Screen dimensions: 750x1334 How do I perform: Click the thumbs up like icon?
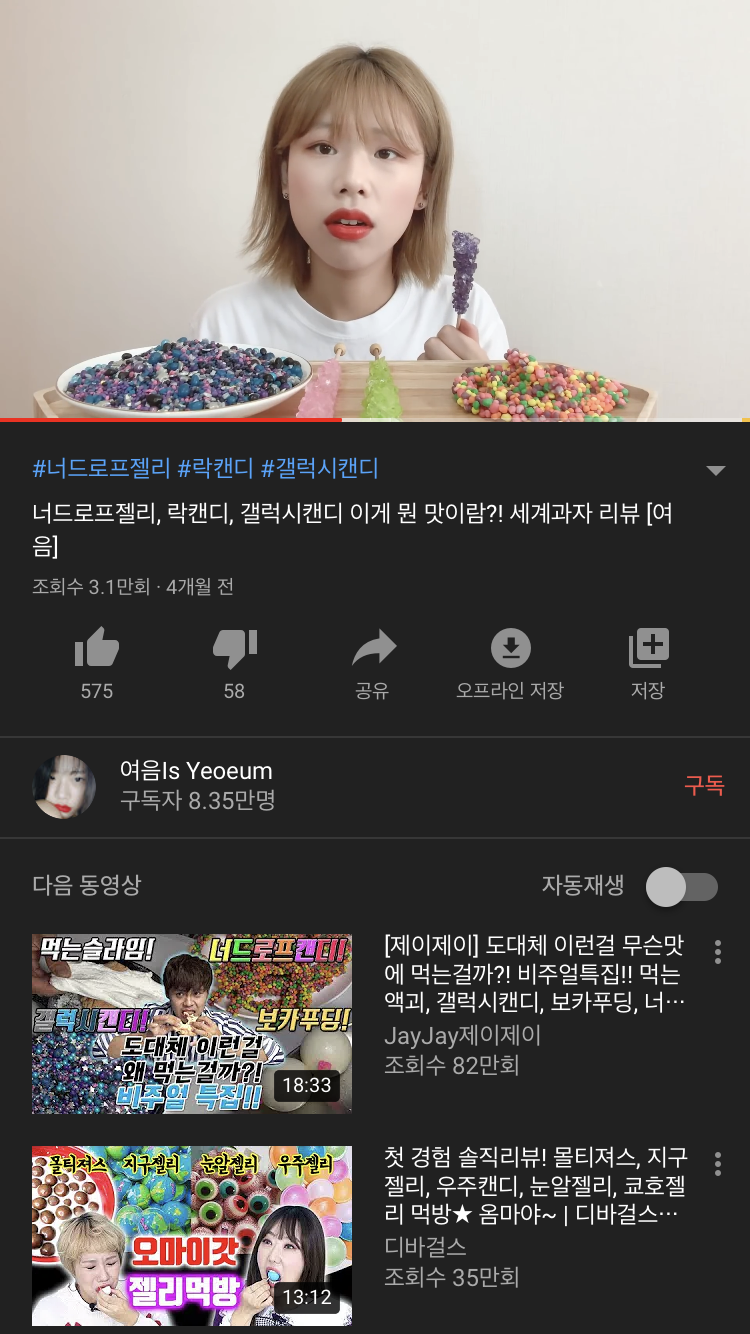[x=95, y=650]
